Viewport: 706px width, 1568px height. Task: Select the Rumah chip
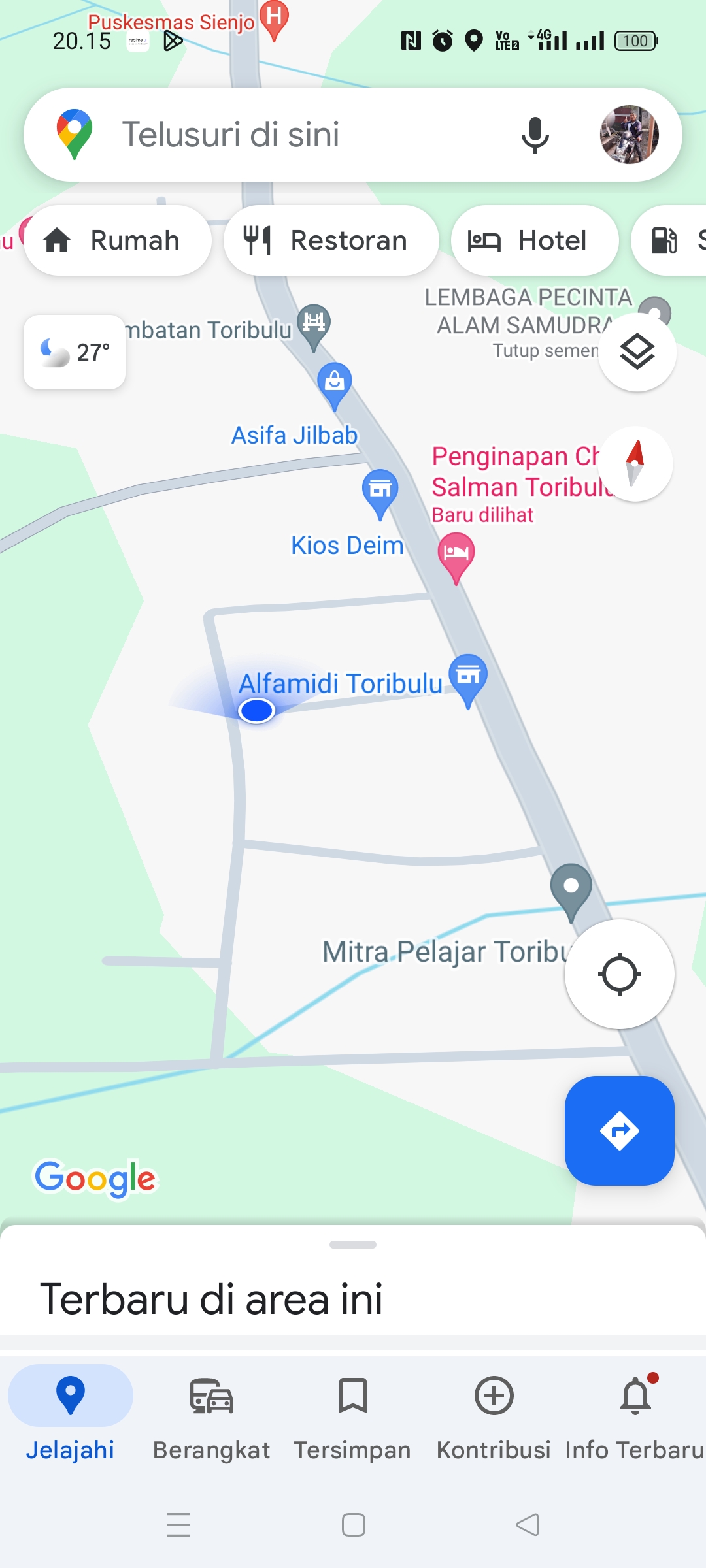118,240
